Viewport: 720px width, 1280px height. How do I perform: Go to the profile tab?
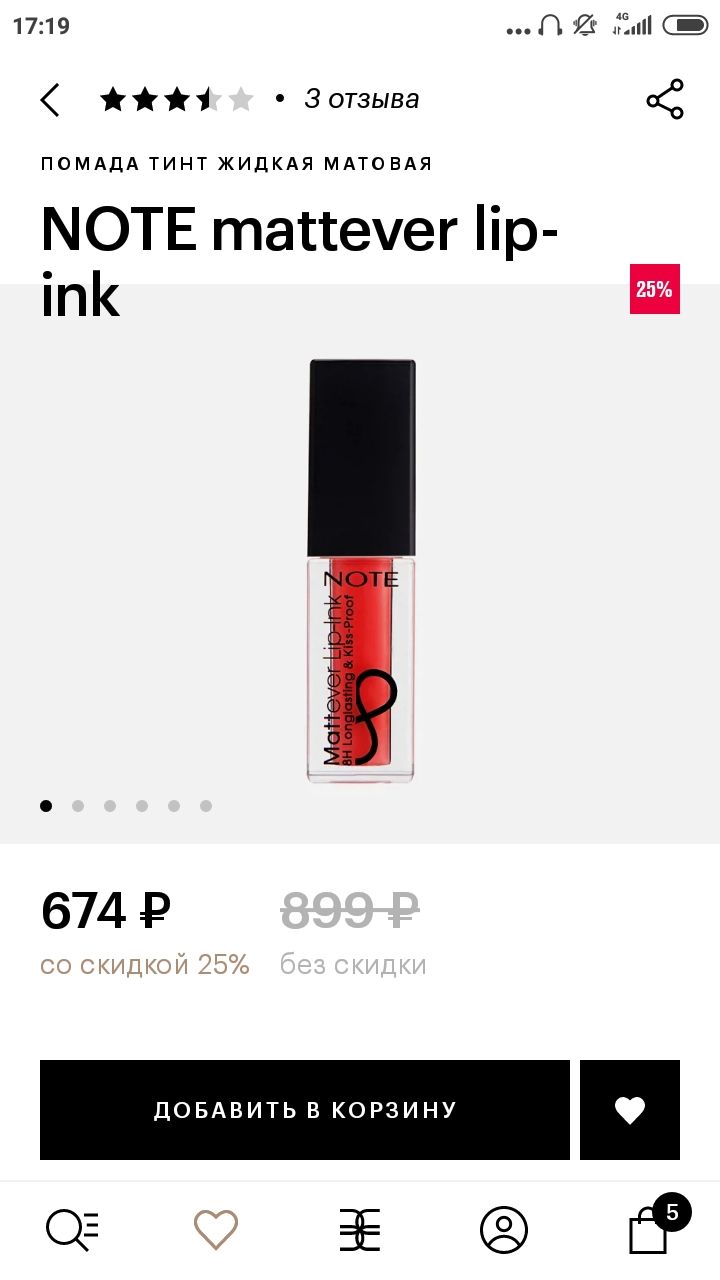pyautogui.click(x=504, y=1230)
